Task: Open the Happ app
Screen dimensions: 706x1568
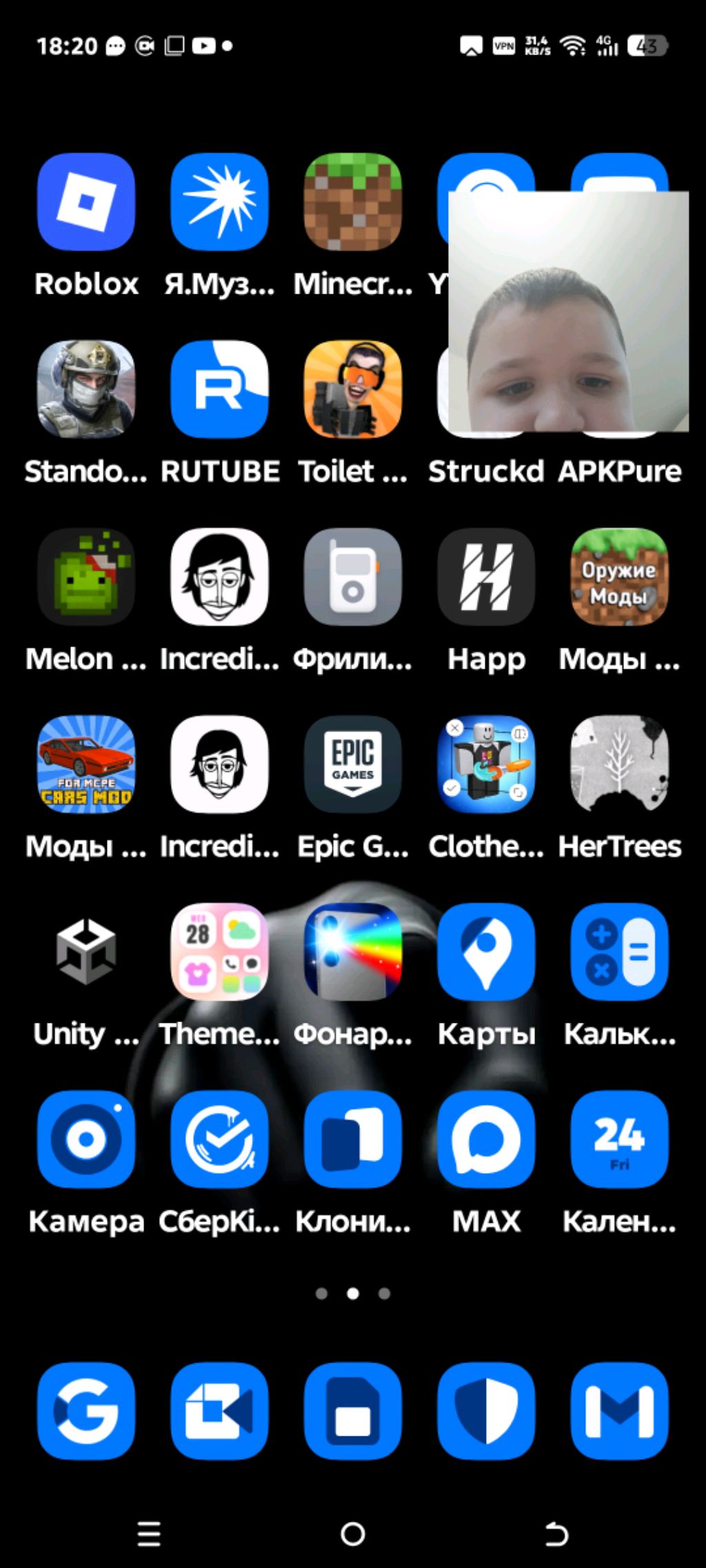Action: [486, 577]
